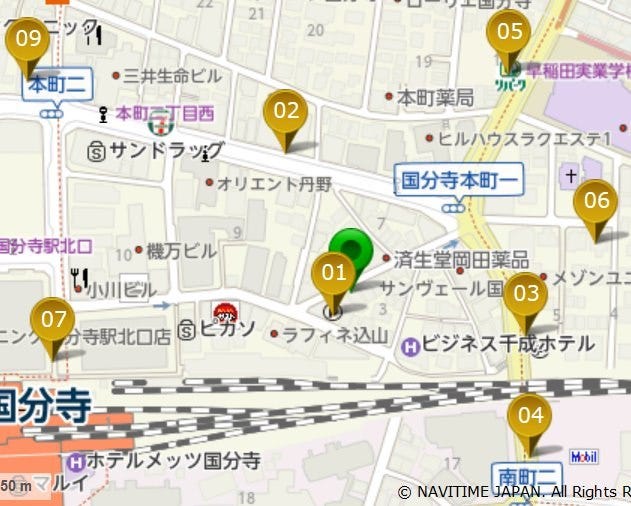
Task: Tap the green location pin
Action: pos(351,244)
